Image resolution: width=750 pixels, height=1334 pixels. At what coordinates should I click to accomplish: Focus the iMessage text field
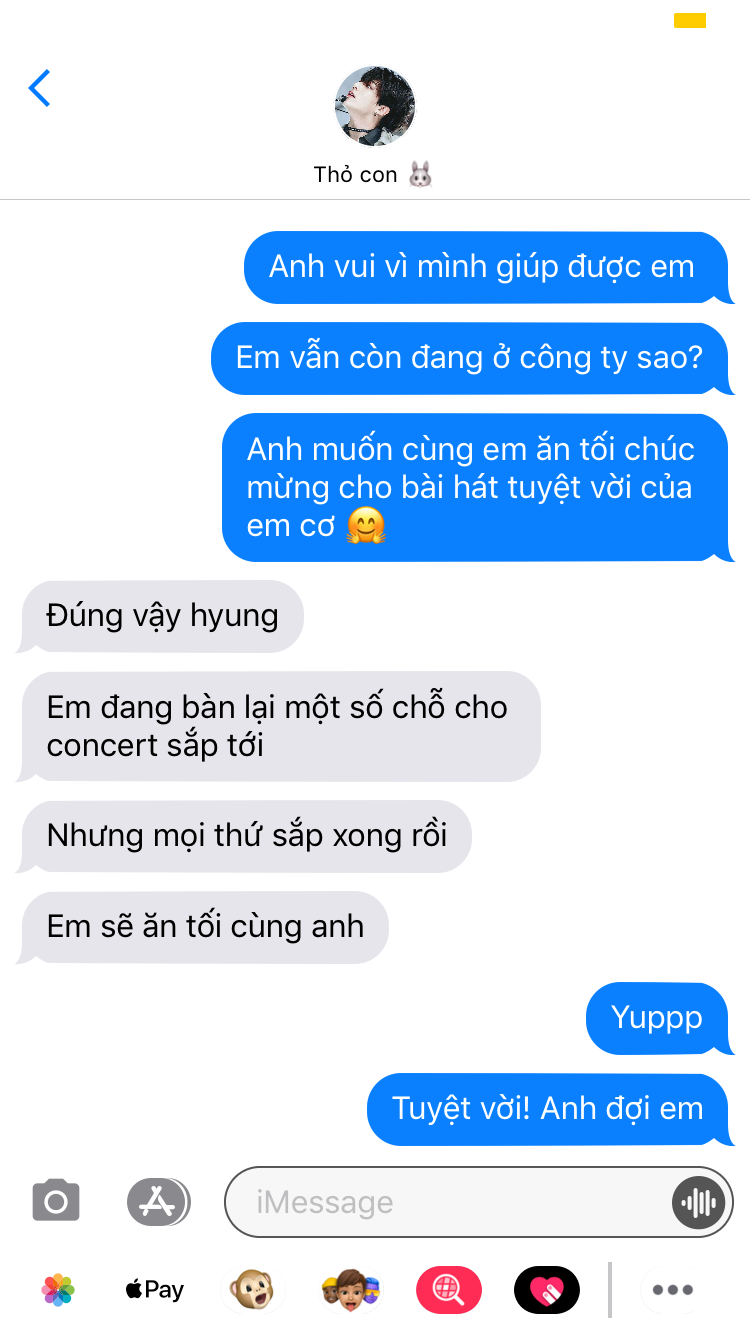pos(450,1202)
